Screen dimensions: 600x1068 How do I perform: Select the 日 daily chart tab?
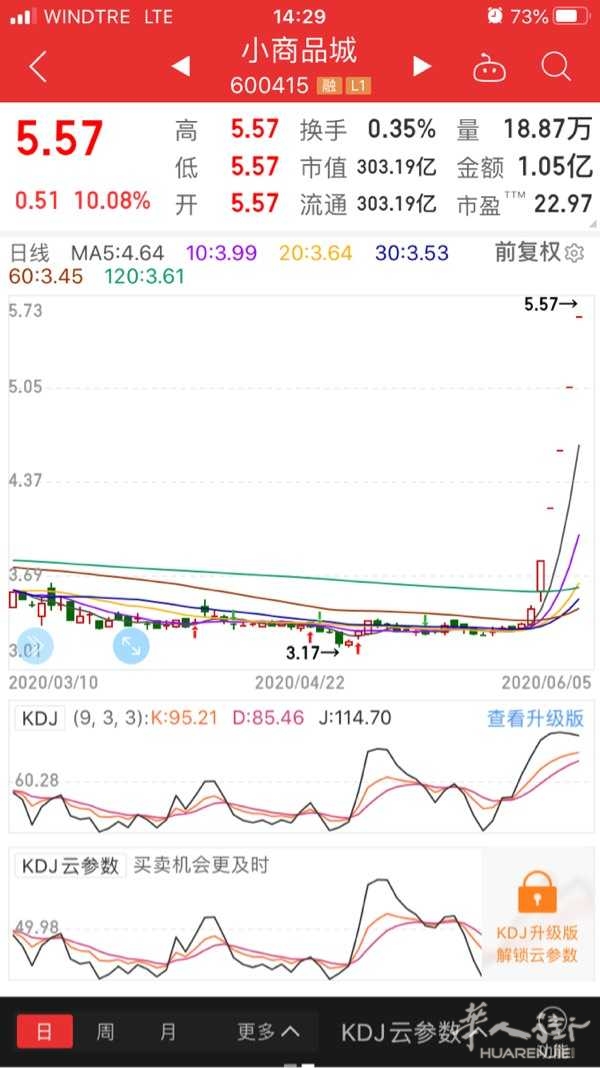click(x=44, y=1031)
